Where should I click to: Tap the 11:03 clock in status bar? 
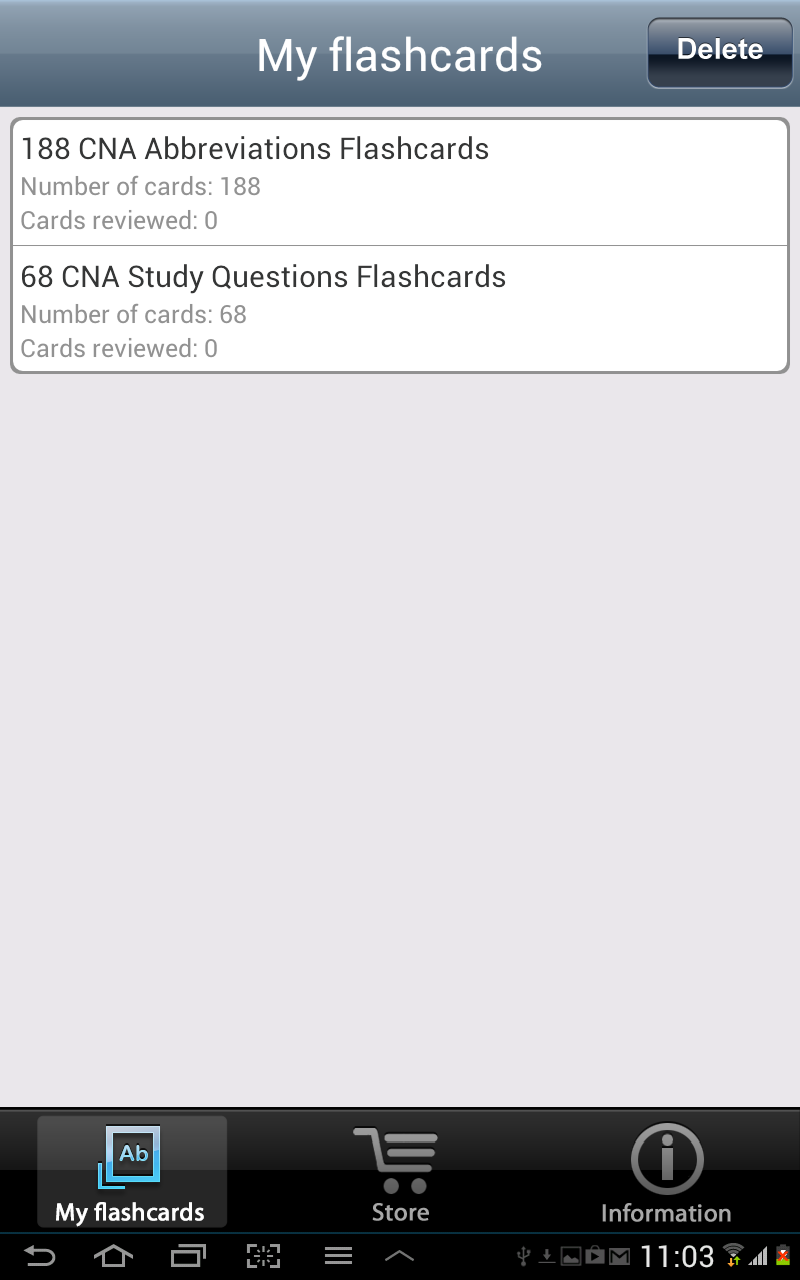pos(677,1255)
